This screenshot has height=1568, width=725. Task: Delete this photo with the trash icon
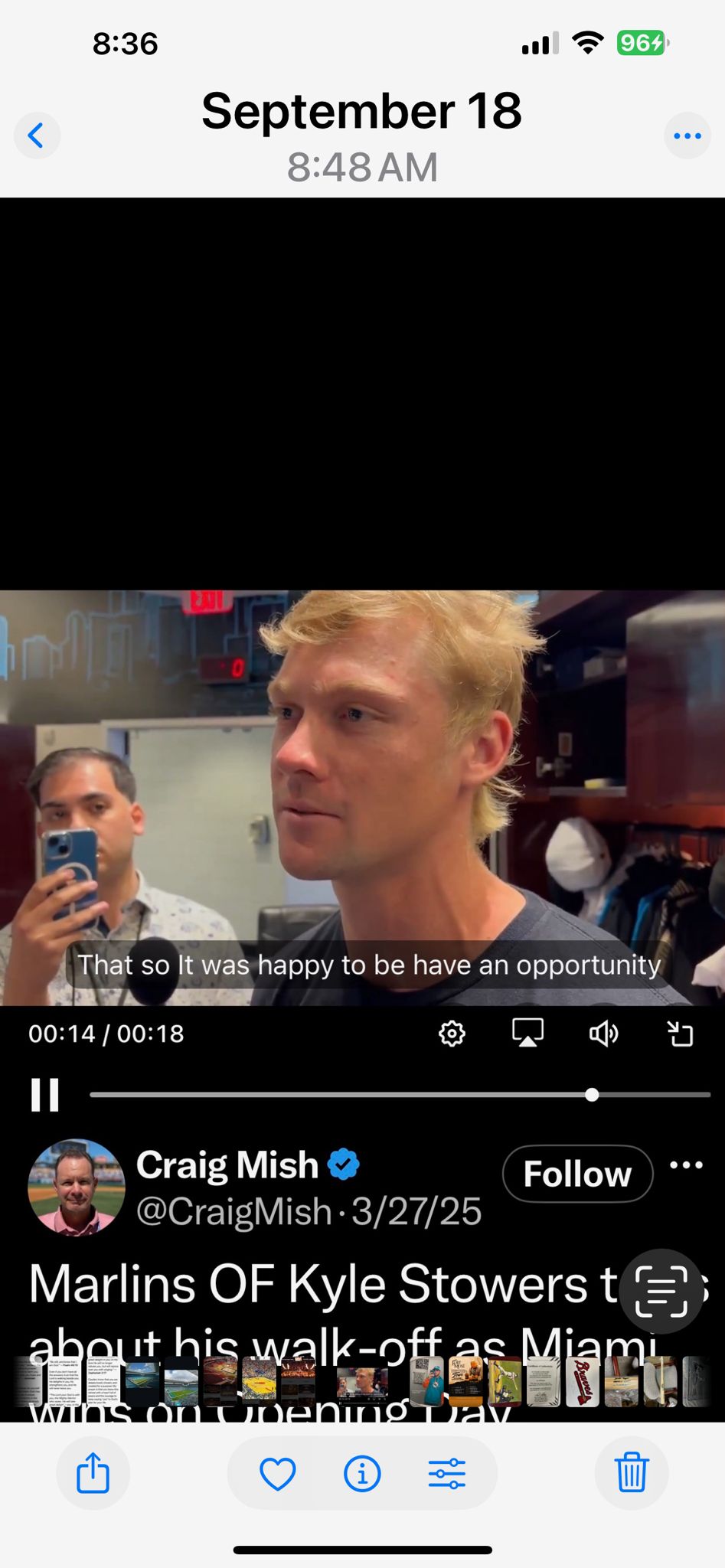[x=632, y=1473]
